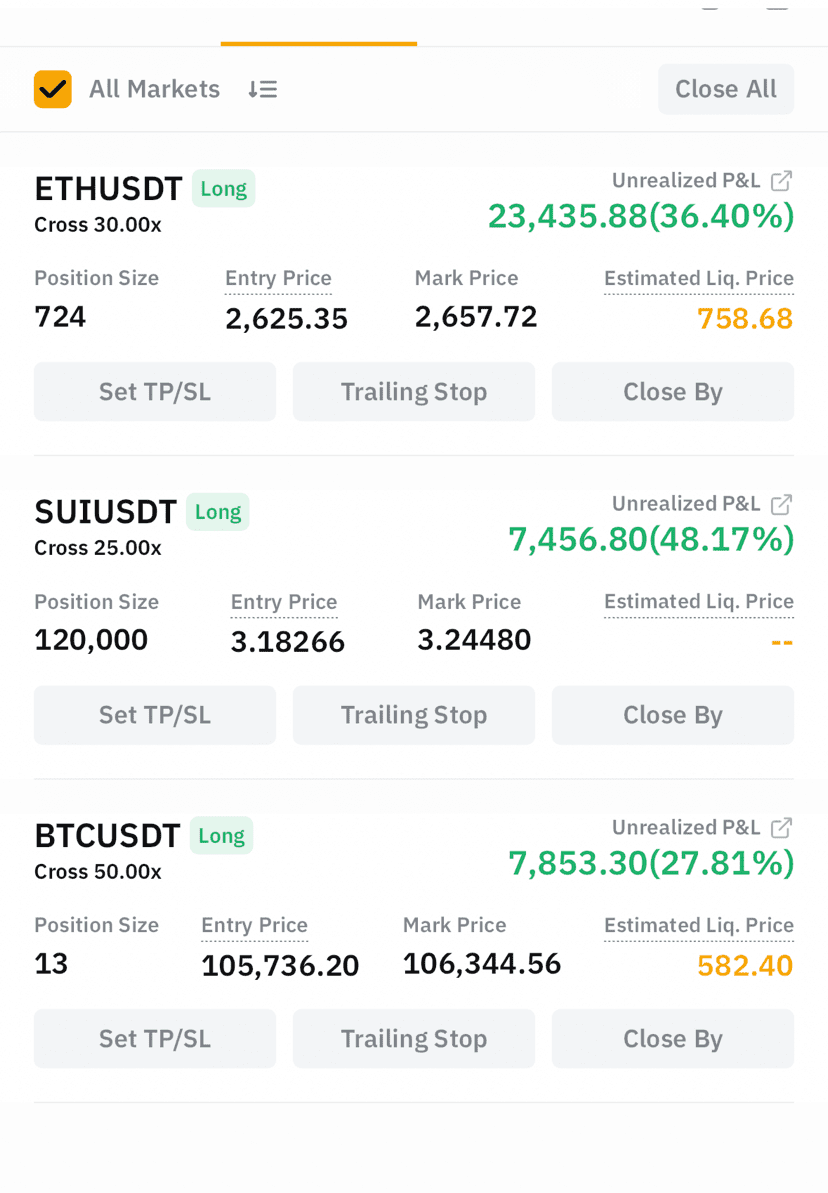Share ETHUSDT unrealized P&L

(x=782, y=180)
